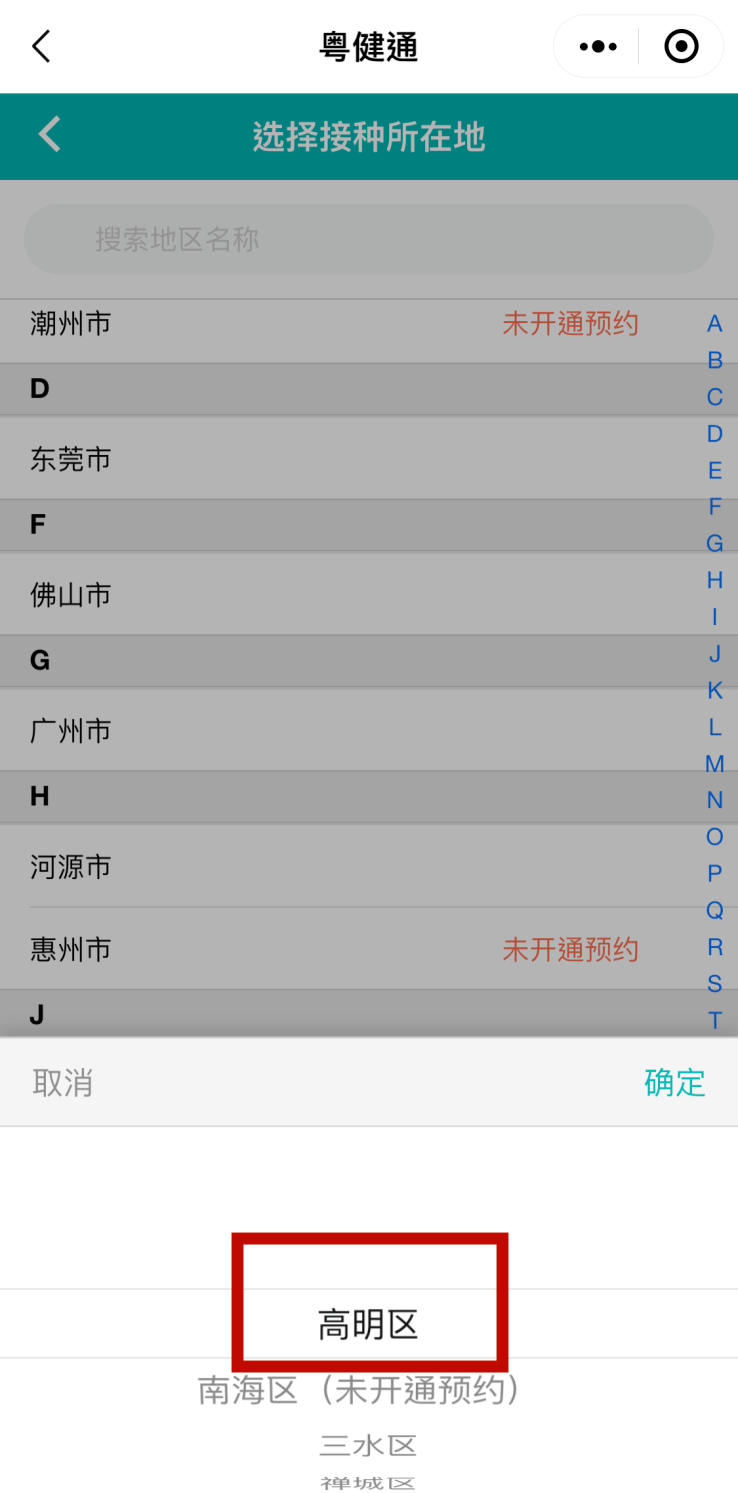Tap 取消 to cancel the district picker

click(x=62, y=1083)
